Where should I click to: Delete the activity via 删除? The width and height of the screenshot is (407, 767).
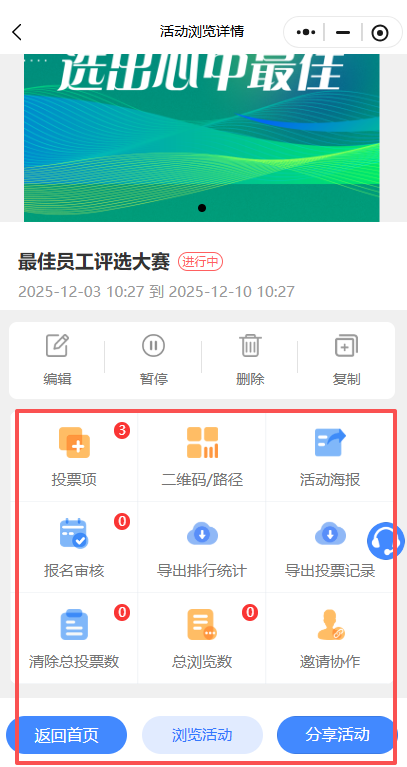250,360
